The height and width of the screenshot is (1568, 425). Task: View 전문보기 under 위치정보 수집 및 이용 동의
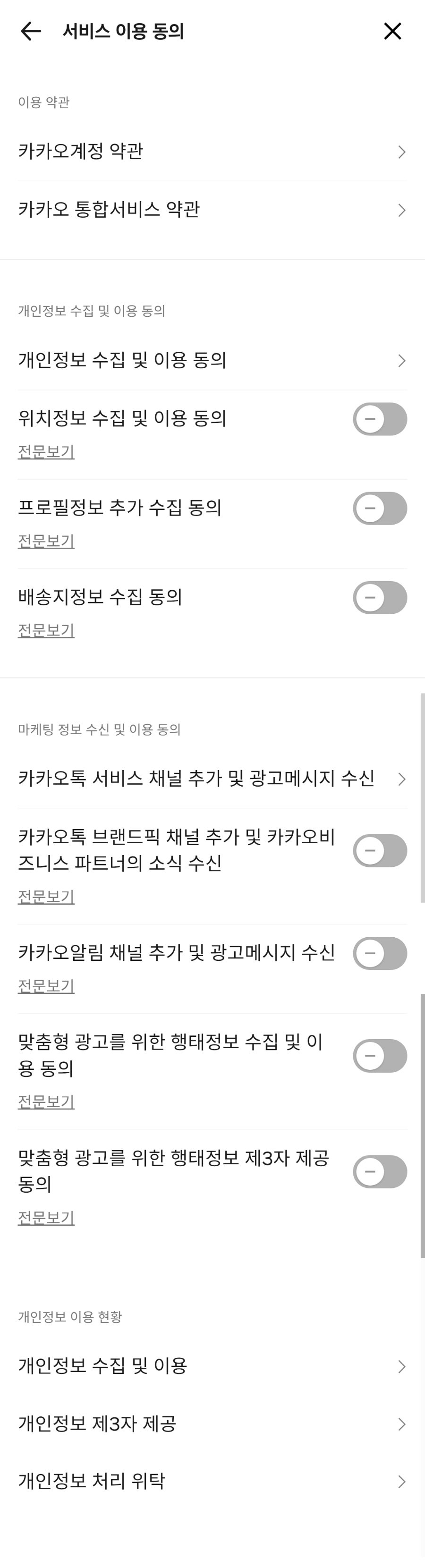tap(46, 452)
